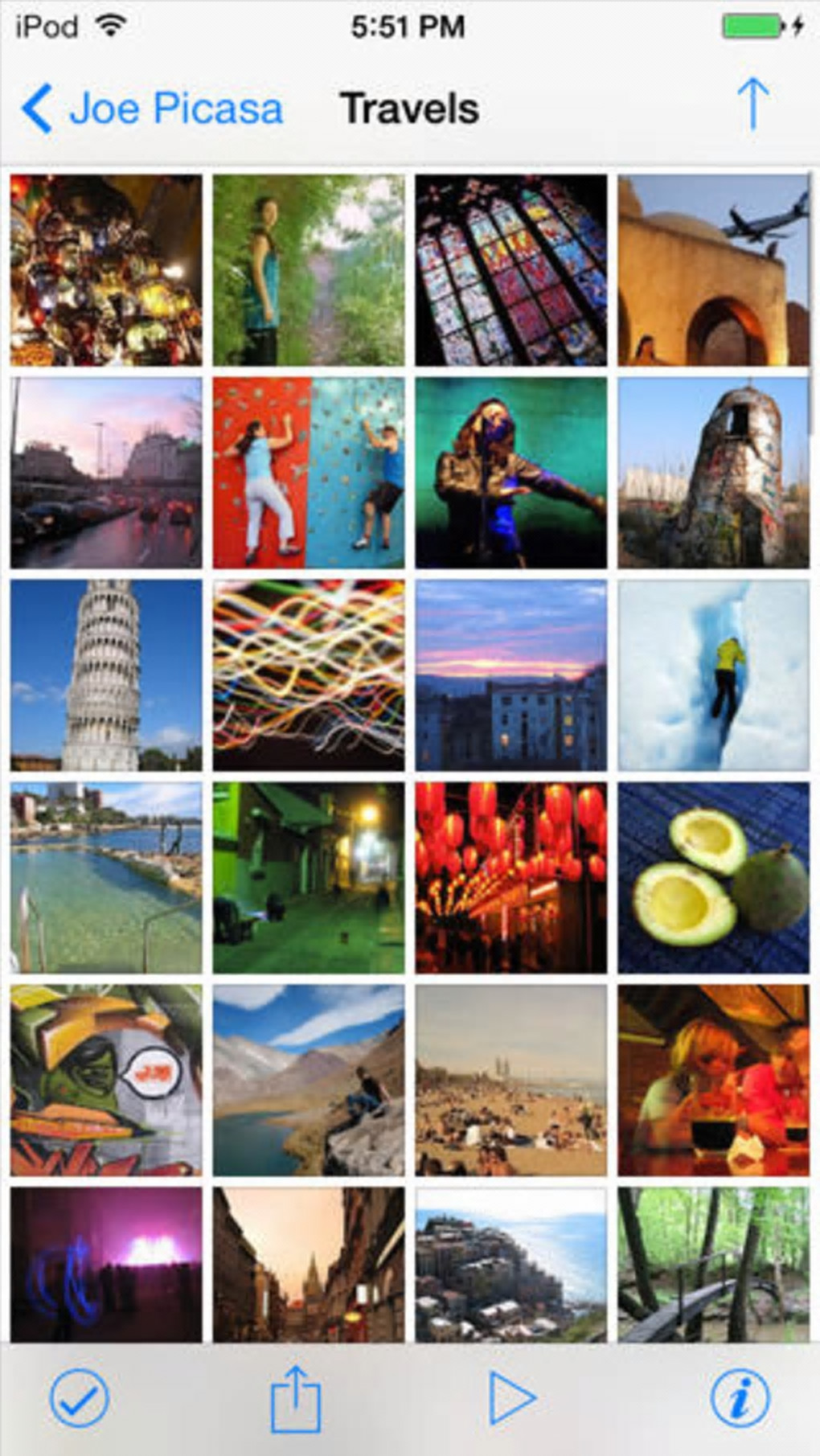
Task: Open the red lanterns photo
Action: point(510,878)
